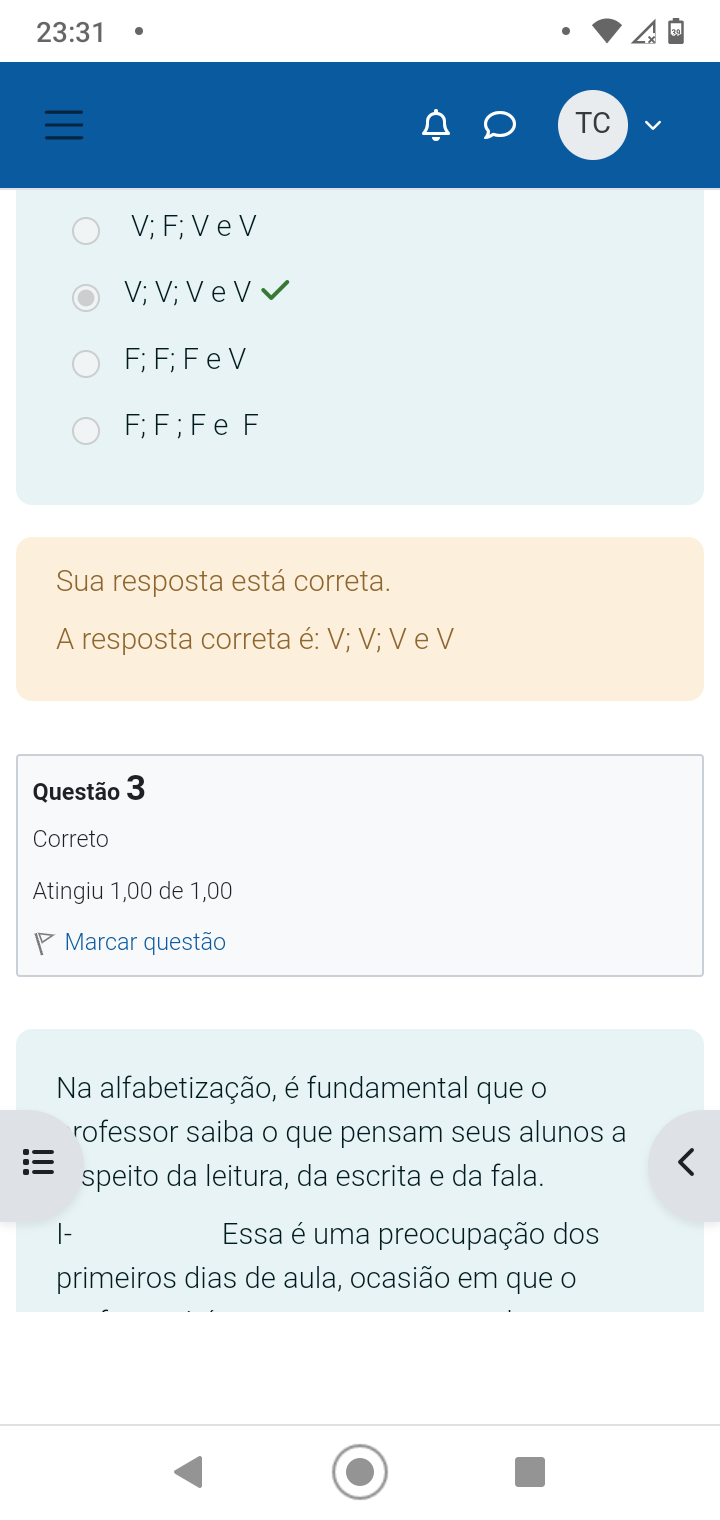This screenshot has width=720, height=1520.
Task: Open the notifications bell
Action: [436, 125]
